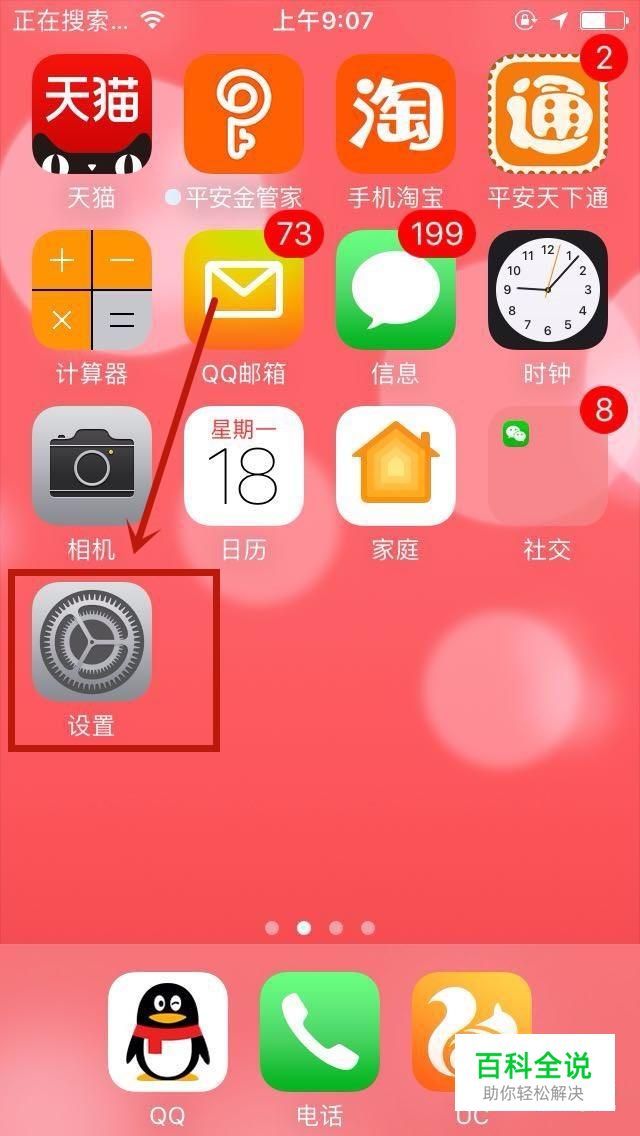640x1136 pixels.
Task: Launch the 相机 camera
Action: (x=92, y=466)
